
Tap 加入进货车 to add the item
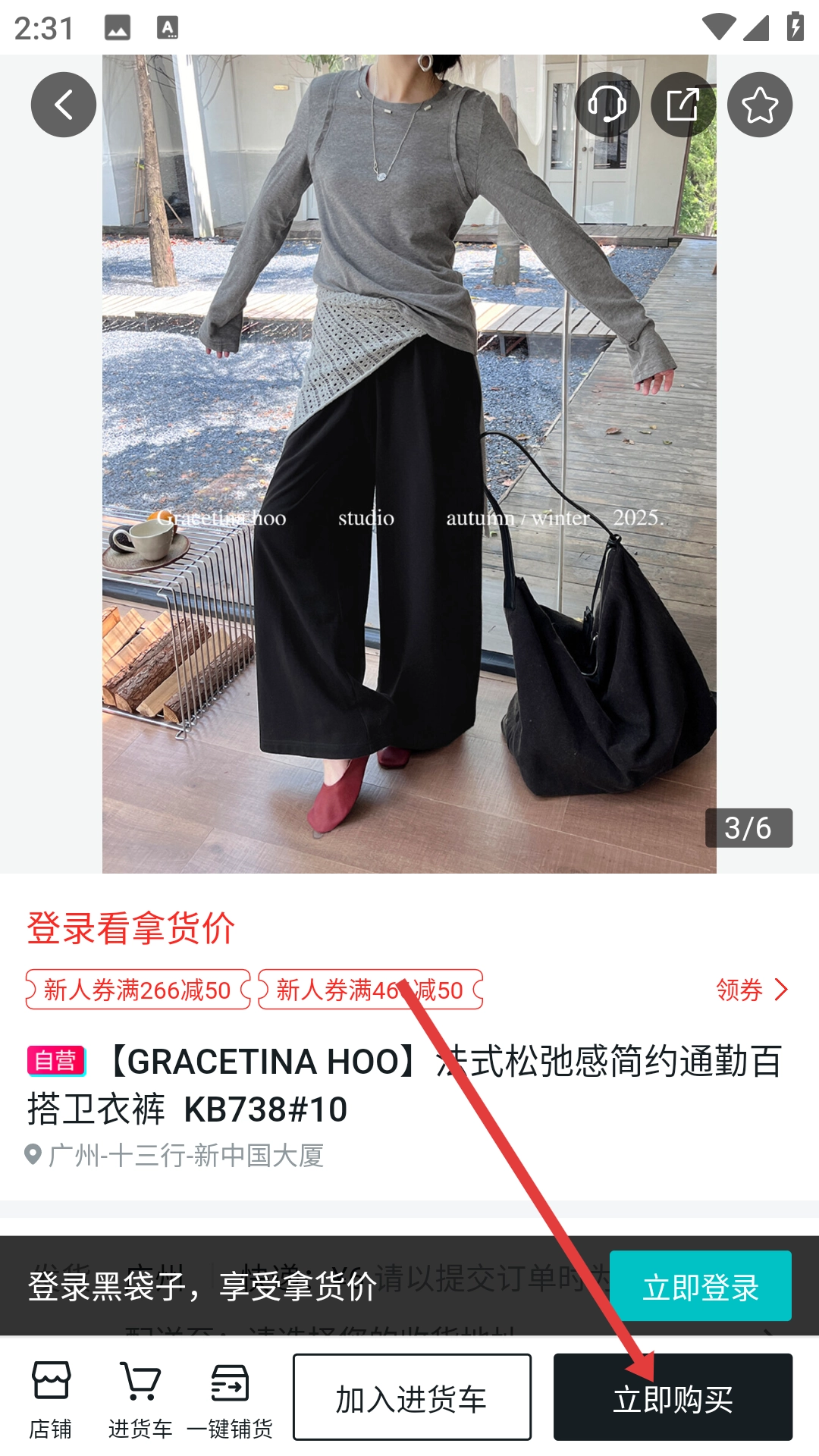412,1398
